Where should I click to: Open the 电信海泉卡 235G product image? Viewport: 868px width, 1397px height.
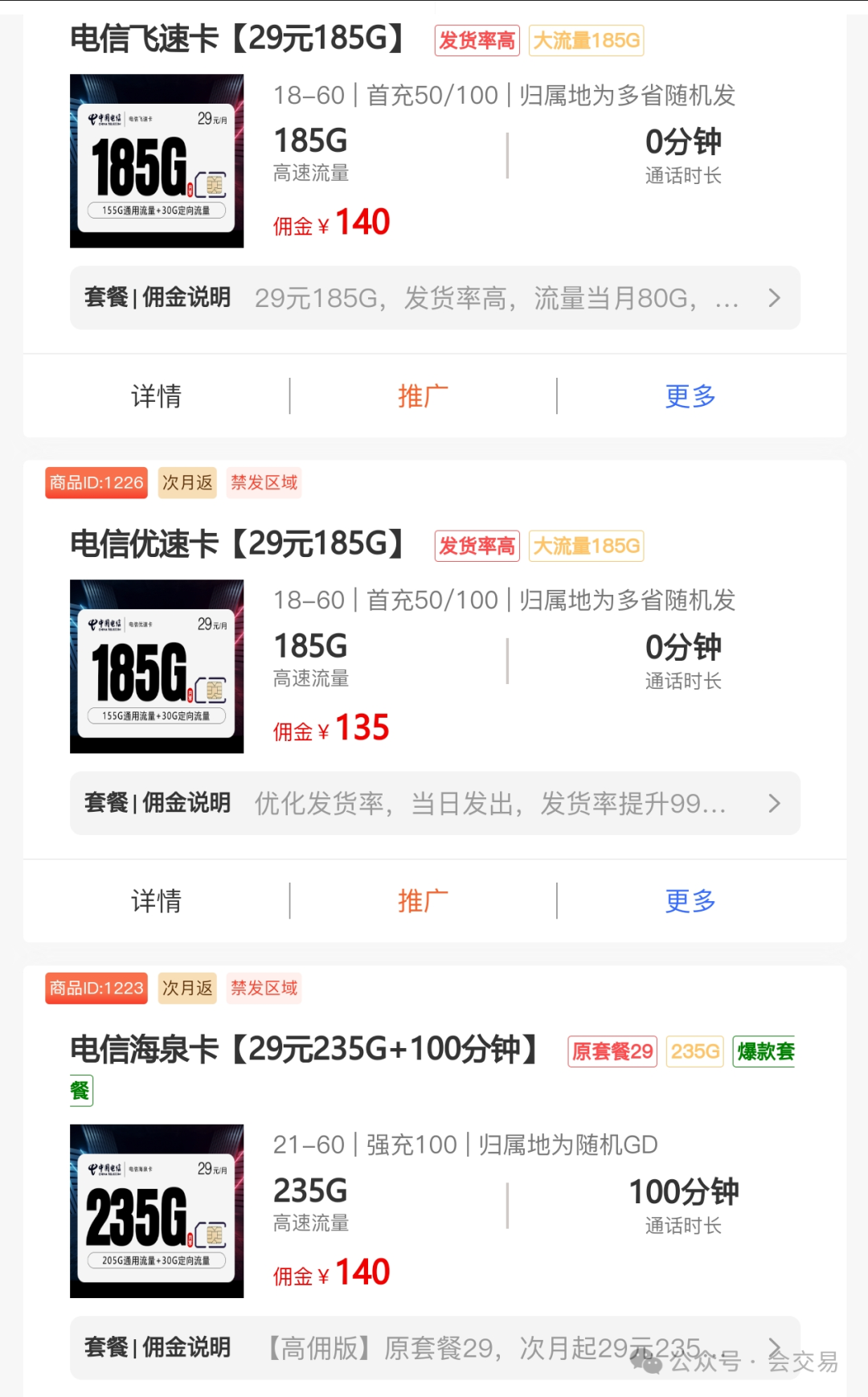click(x=157, y=1211)
